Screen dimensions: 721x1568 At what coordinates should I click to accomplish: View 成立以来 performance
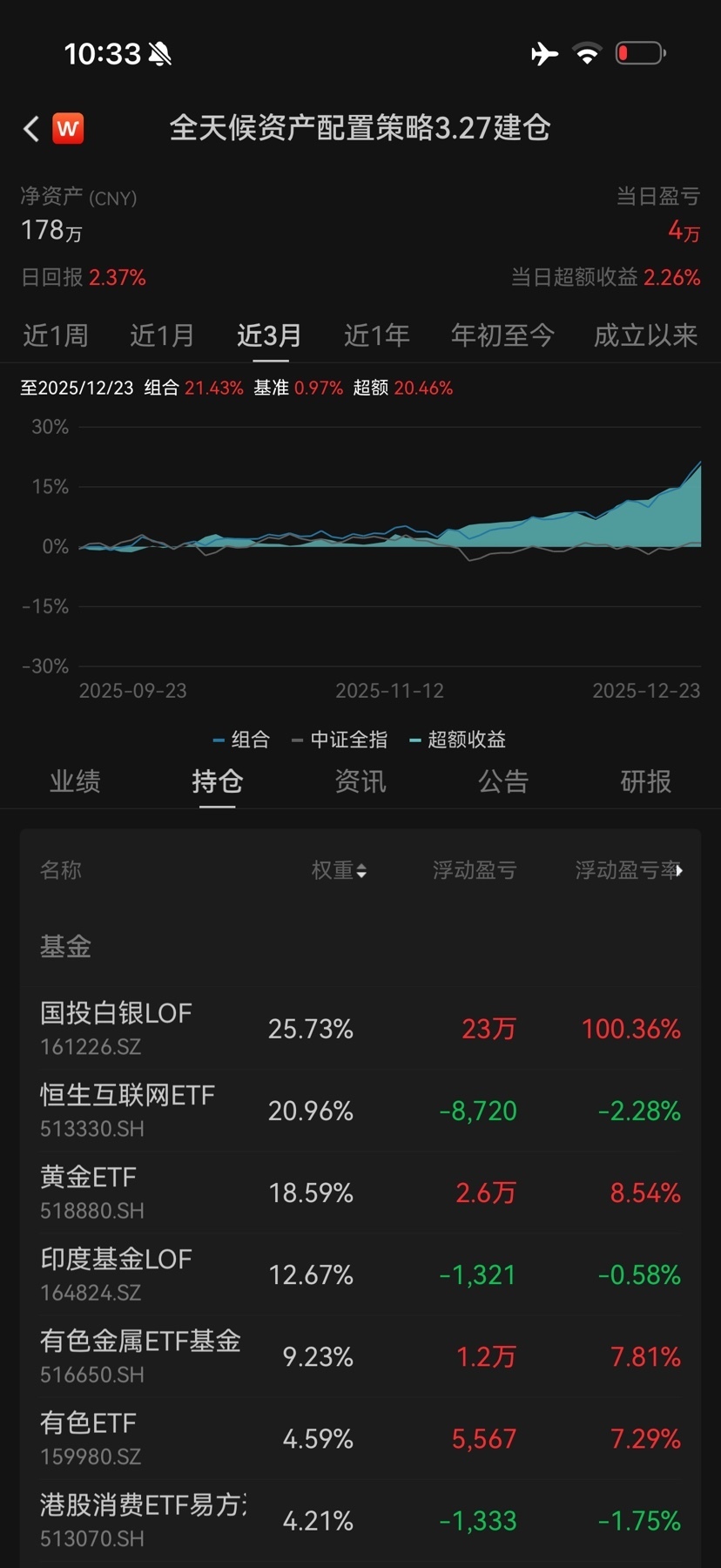click(x=645, y=335)
